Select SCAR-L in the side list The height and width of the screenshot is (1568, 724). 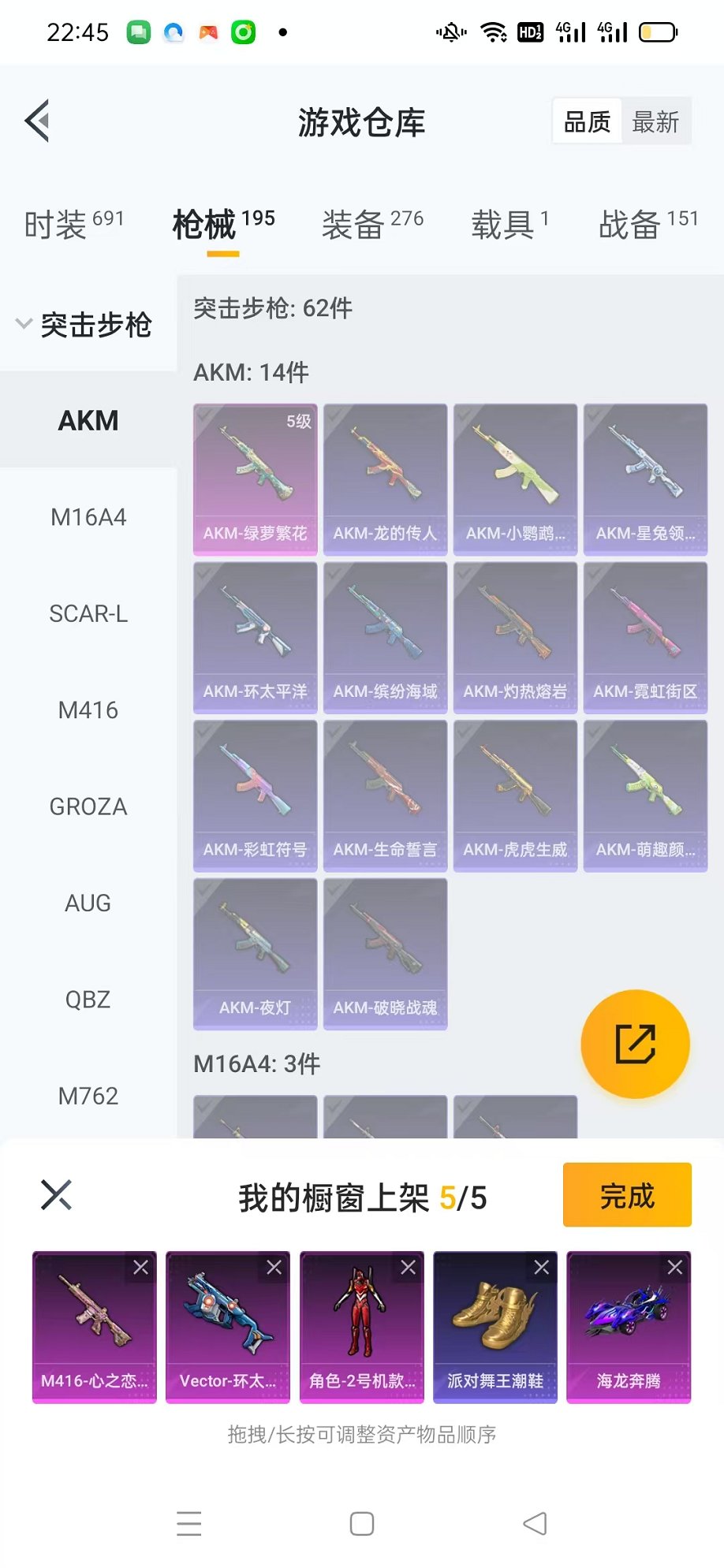pyautogui.click(x=88, y=613)
